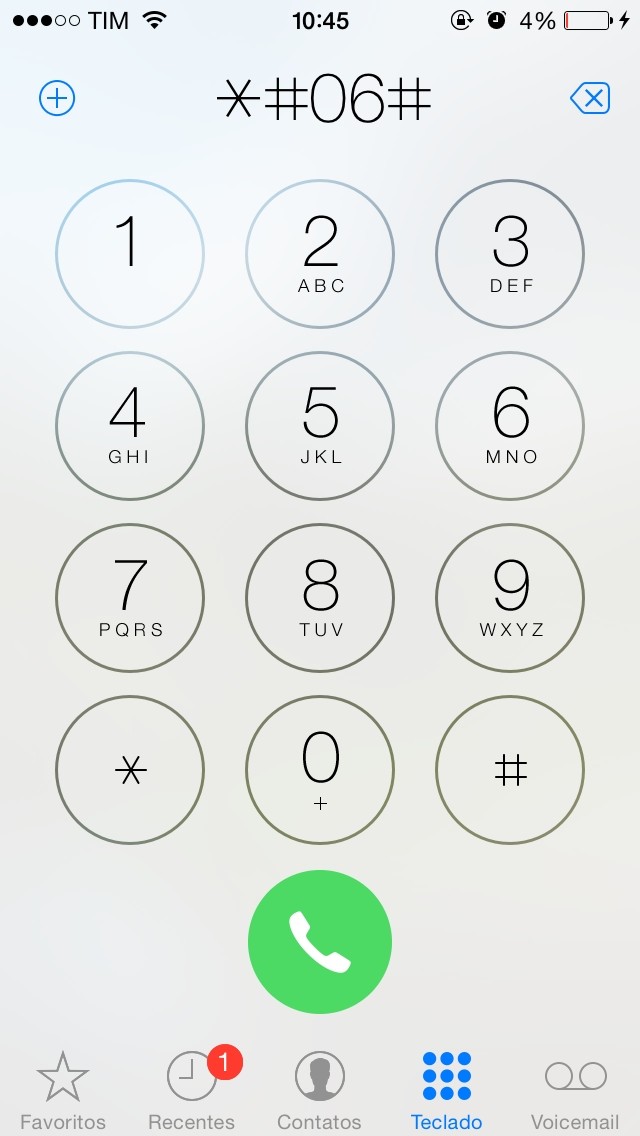
Task: Tap the hash key on the keypad
Action: click(510, 770)
